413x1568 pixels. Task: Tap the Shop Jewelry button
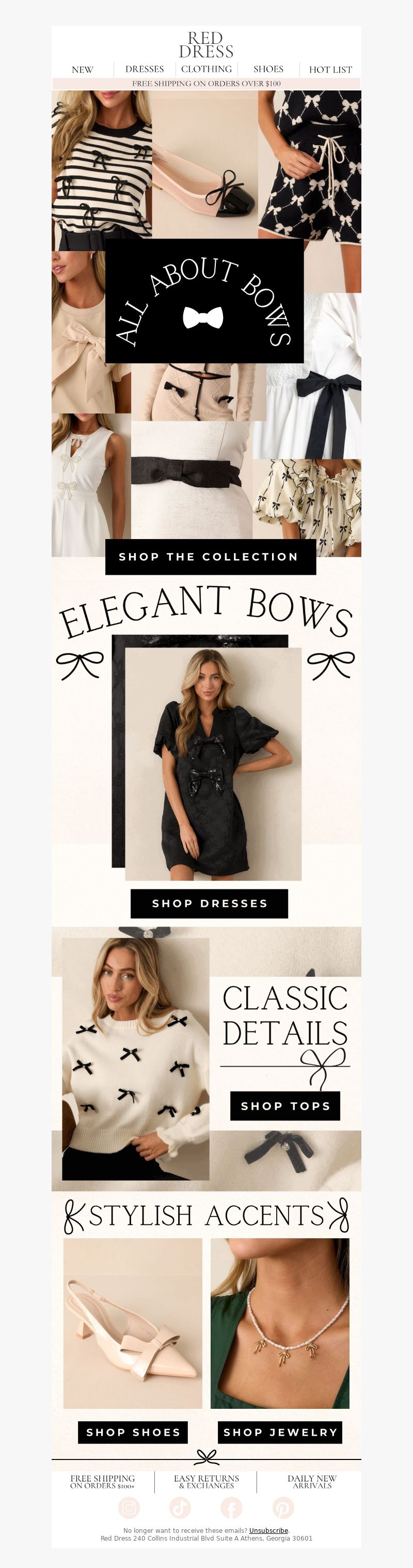coord(280,1432)
